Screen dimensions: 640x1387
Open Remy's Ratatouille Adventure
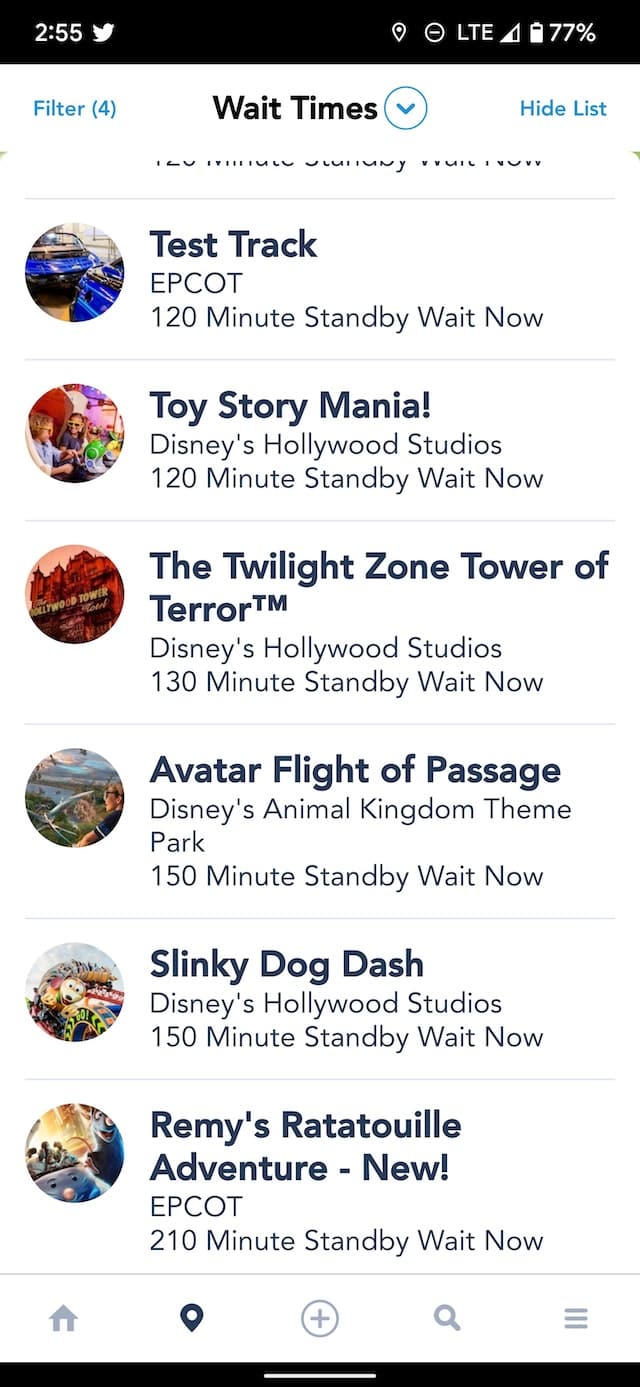pyautogui.click(x=320, y=1177)
